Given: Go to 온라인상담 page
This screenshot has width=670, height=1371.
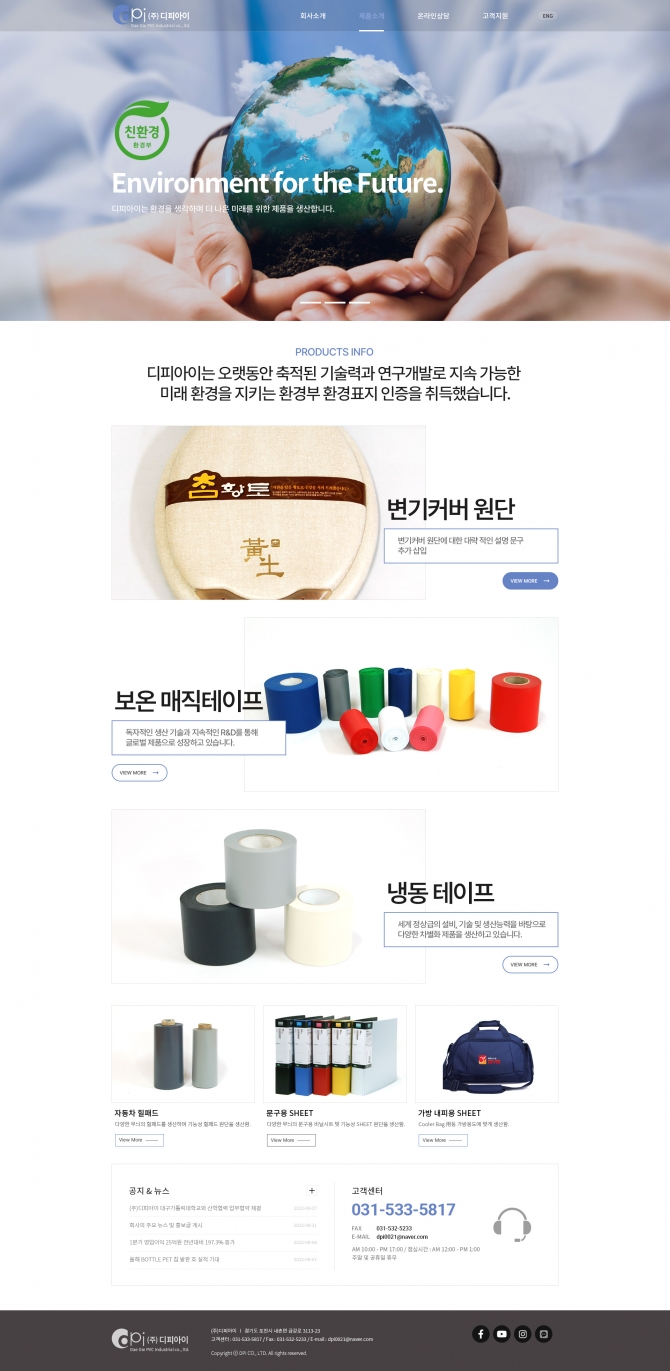Looking at the screenshot, I should point(433,16).
